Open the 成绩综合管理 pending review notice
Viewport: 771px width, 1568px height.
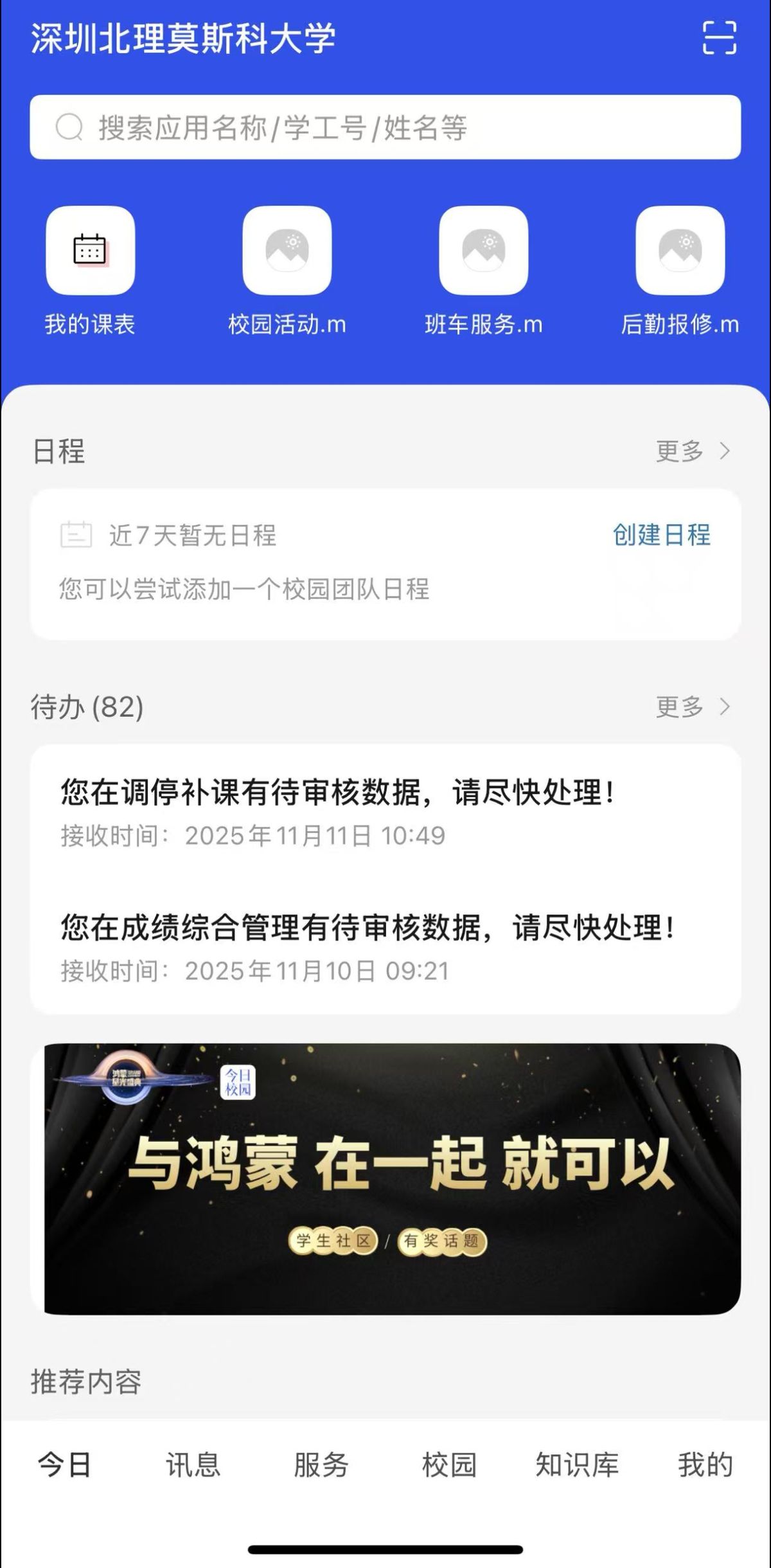point(385,947)
